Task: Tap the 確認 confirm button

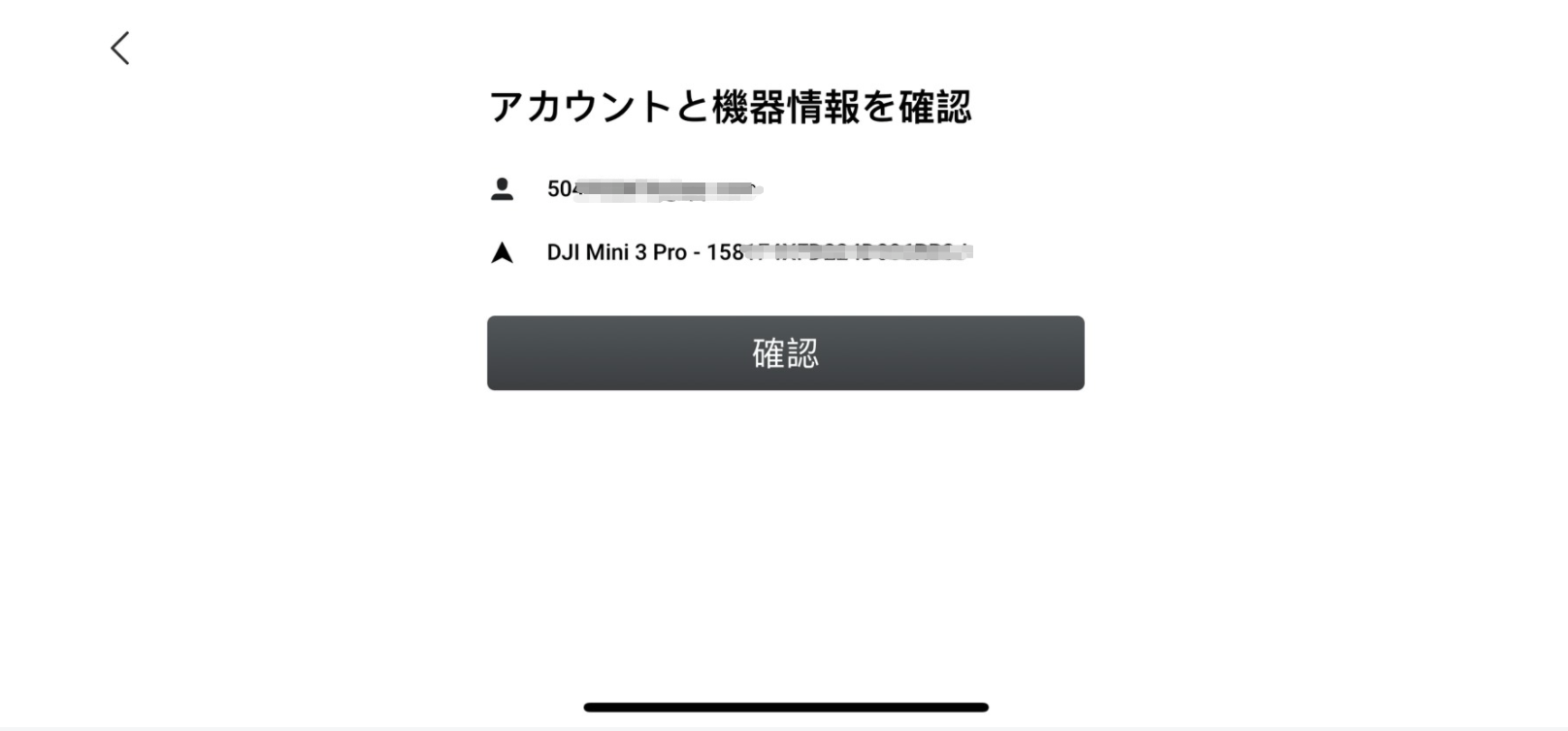Action: coord(785,353)
